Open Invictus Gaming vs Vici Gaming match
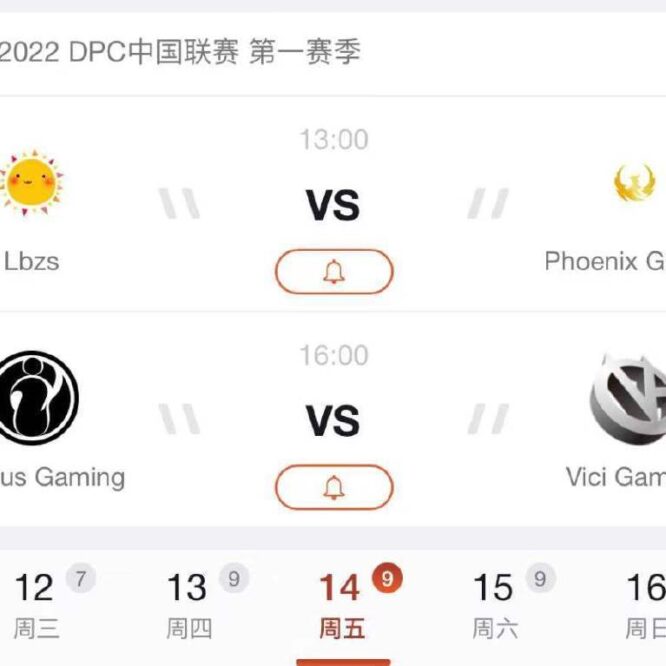Viewport: 666px width, 666px height. (333, 421)
